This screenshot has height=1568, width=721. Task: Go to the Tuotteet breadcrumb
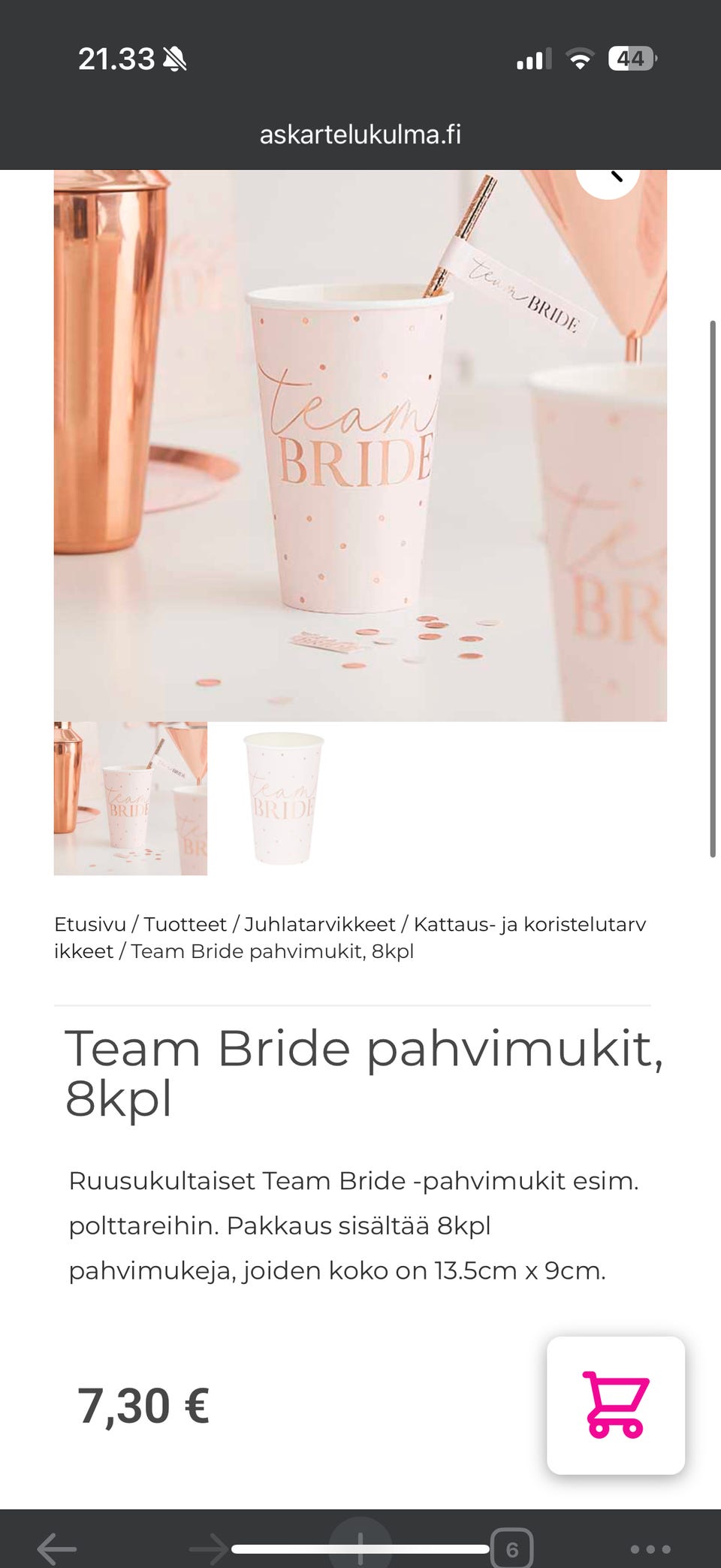point(185,924)
